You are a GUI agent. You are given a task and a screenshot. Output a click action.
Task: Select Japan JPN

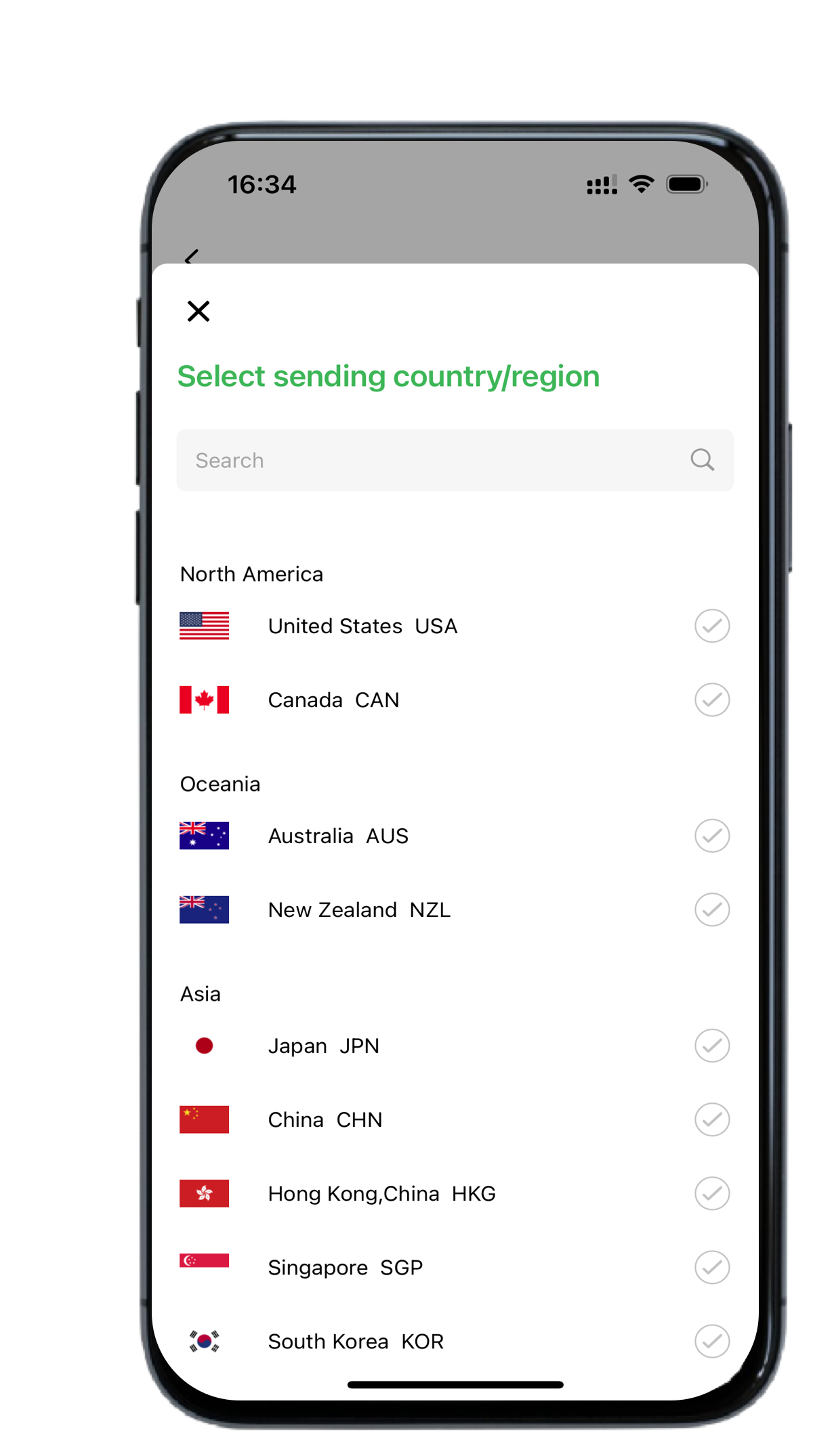point(455,1046)
